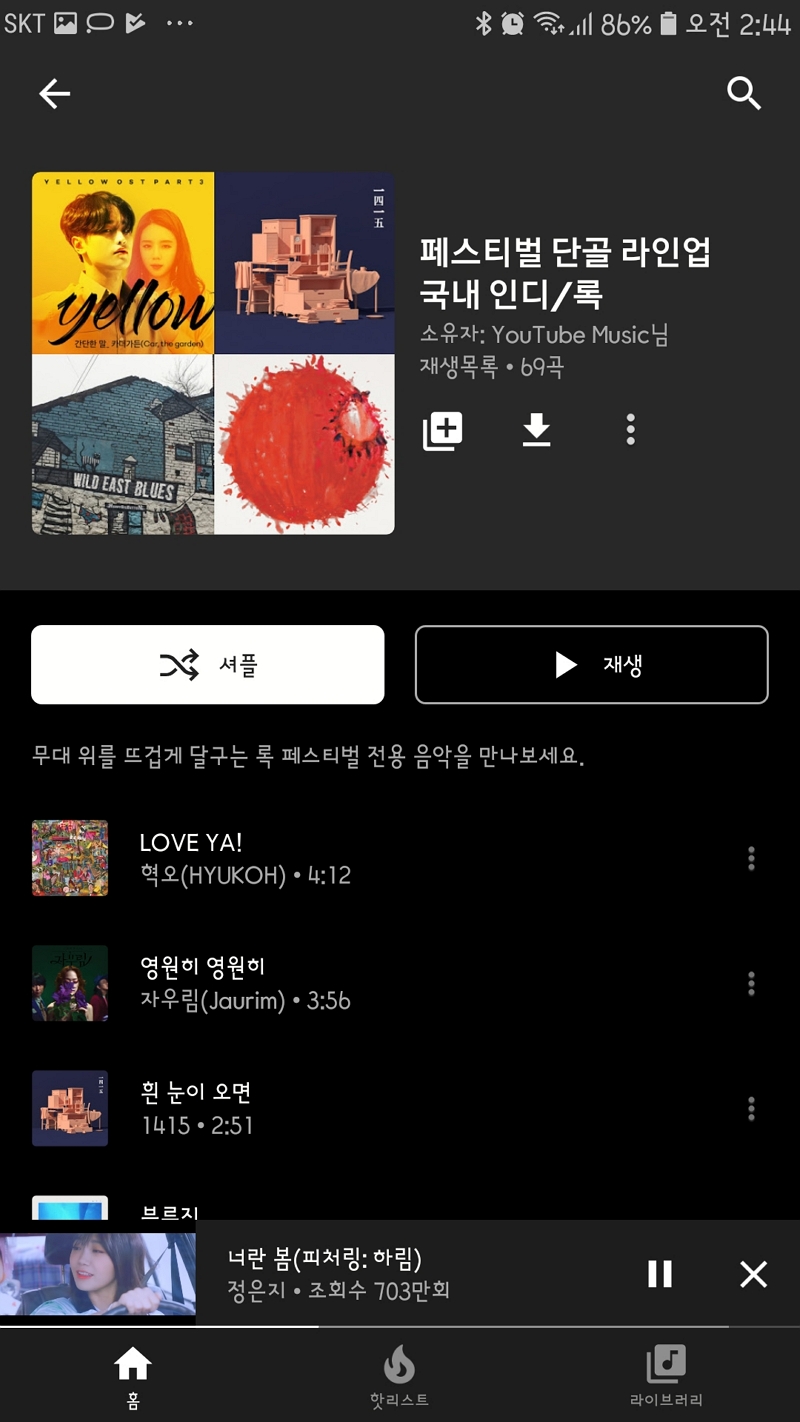800x1422 pixels.
Task: Play 영원히 영원히 by 자우림
Action: [300, 984]
